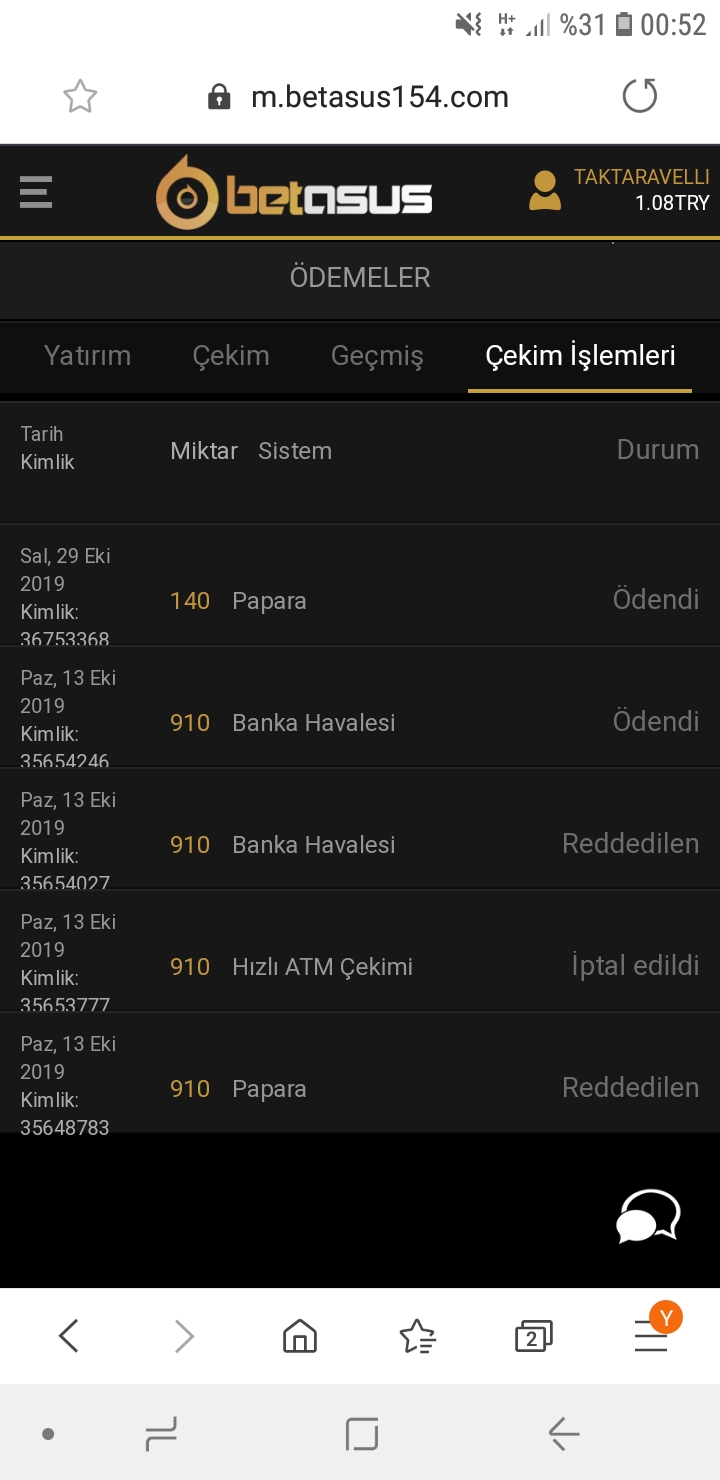Tap the back arrow in browser navigation

coord(68,1335)
